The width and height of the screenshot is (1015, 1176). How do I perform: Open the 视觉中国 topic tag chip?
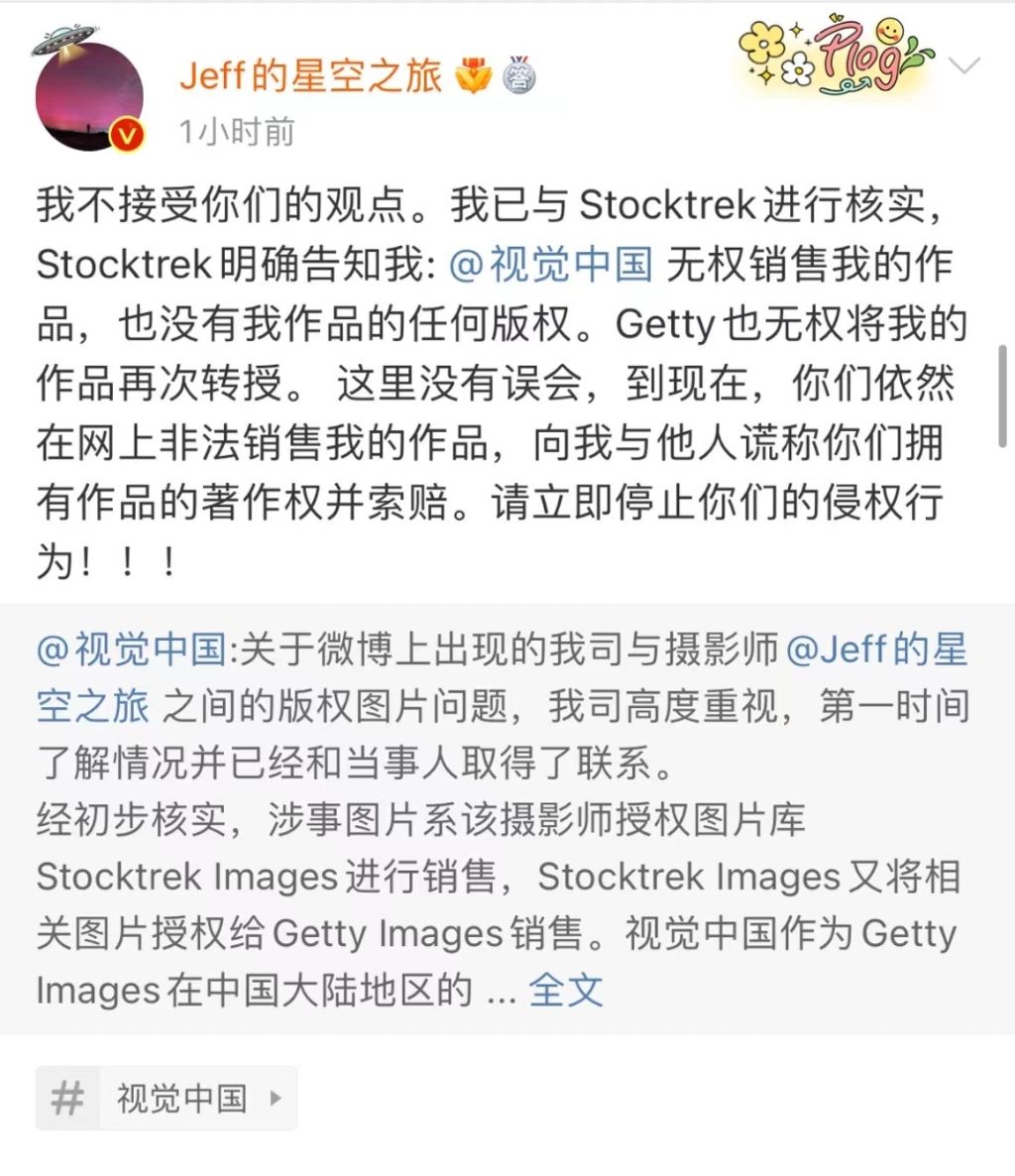(167, 1098)
